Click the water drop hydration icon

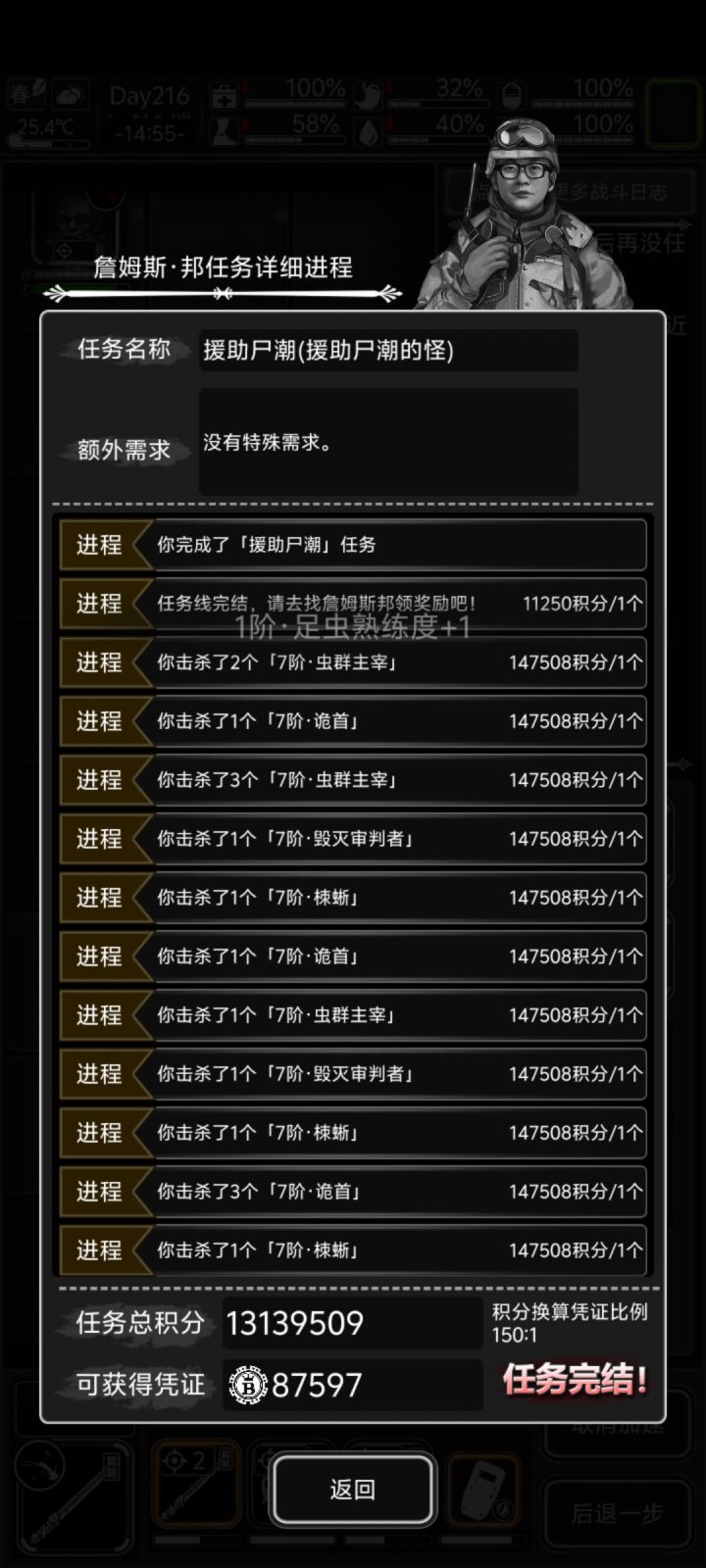(x=367, y=133)
